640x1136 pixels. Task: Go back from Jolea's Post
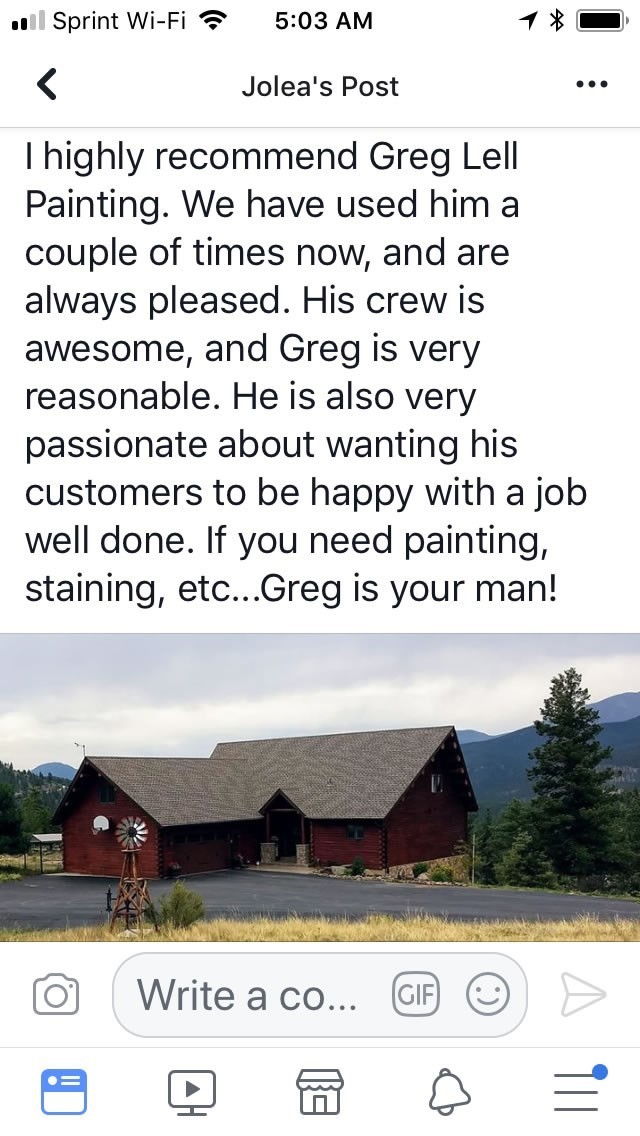coord(46,84)
